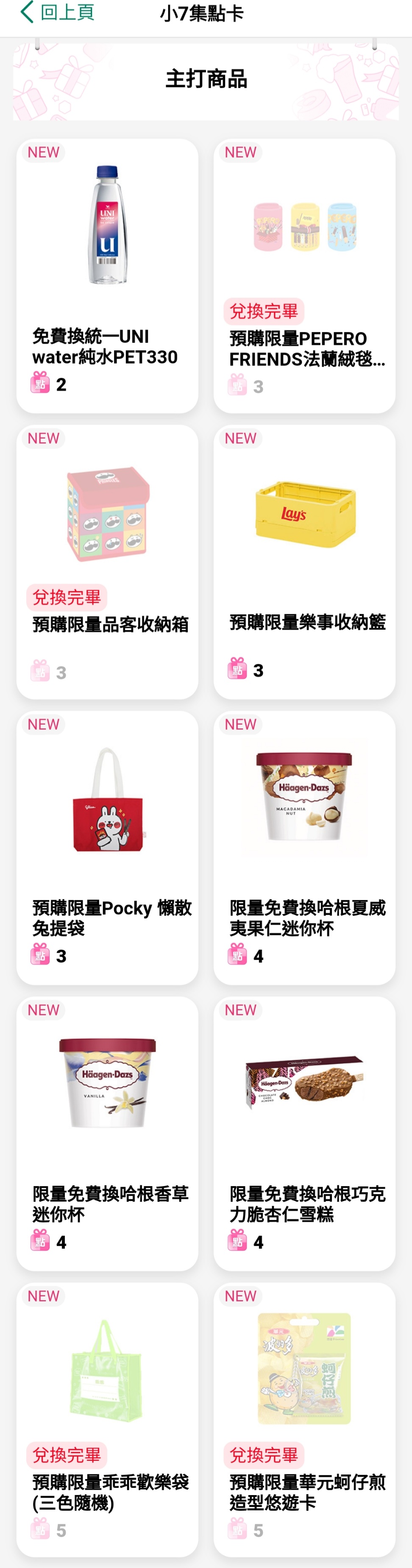Open 樂事收納籃 reward card
Viewport: 412px width, 1568px height.
304,561
